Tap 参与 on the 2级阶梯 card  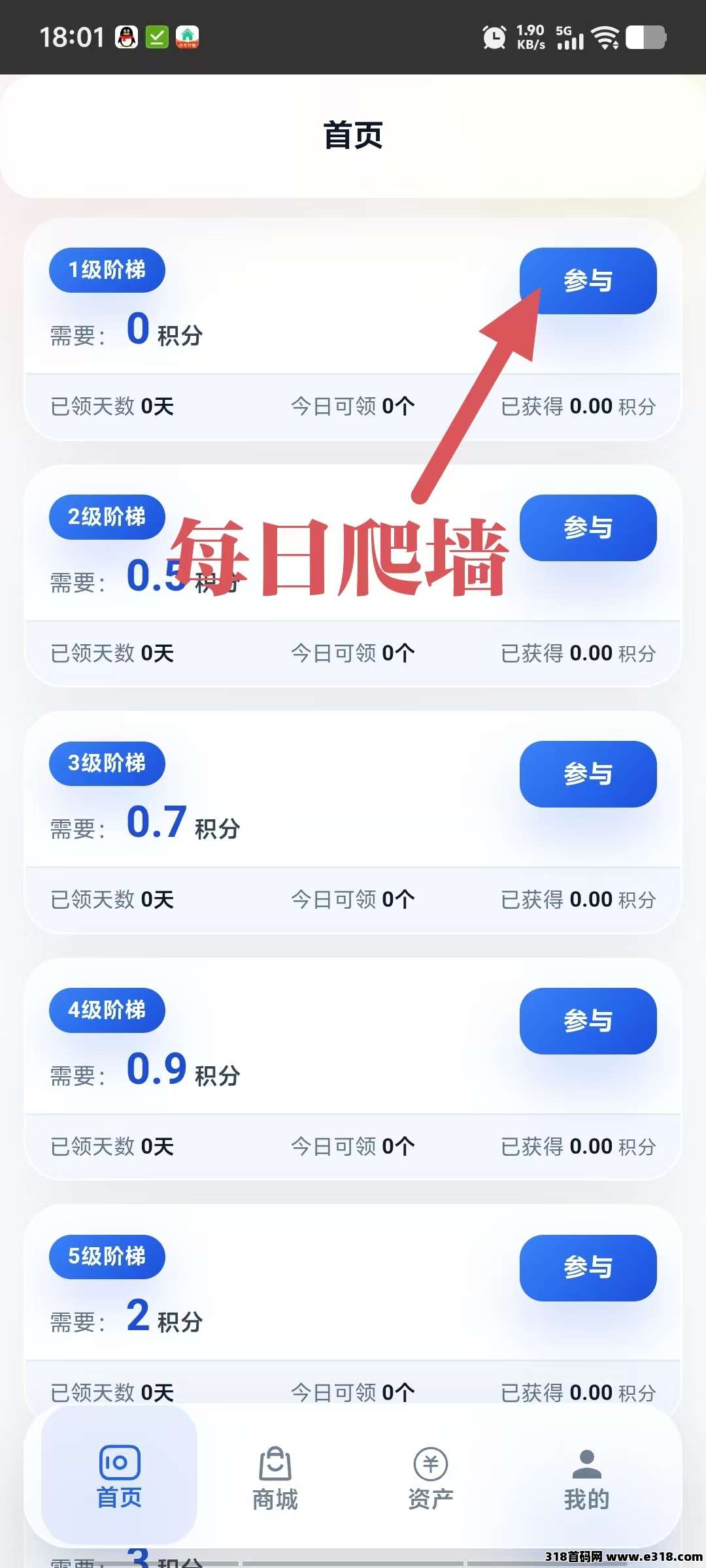coord(588,528)
